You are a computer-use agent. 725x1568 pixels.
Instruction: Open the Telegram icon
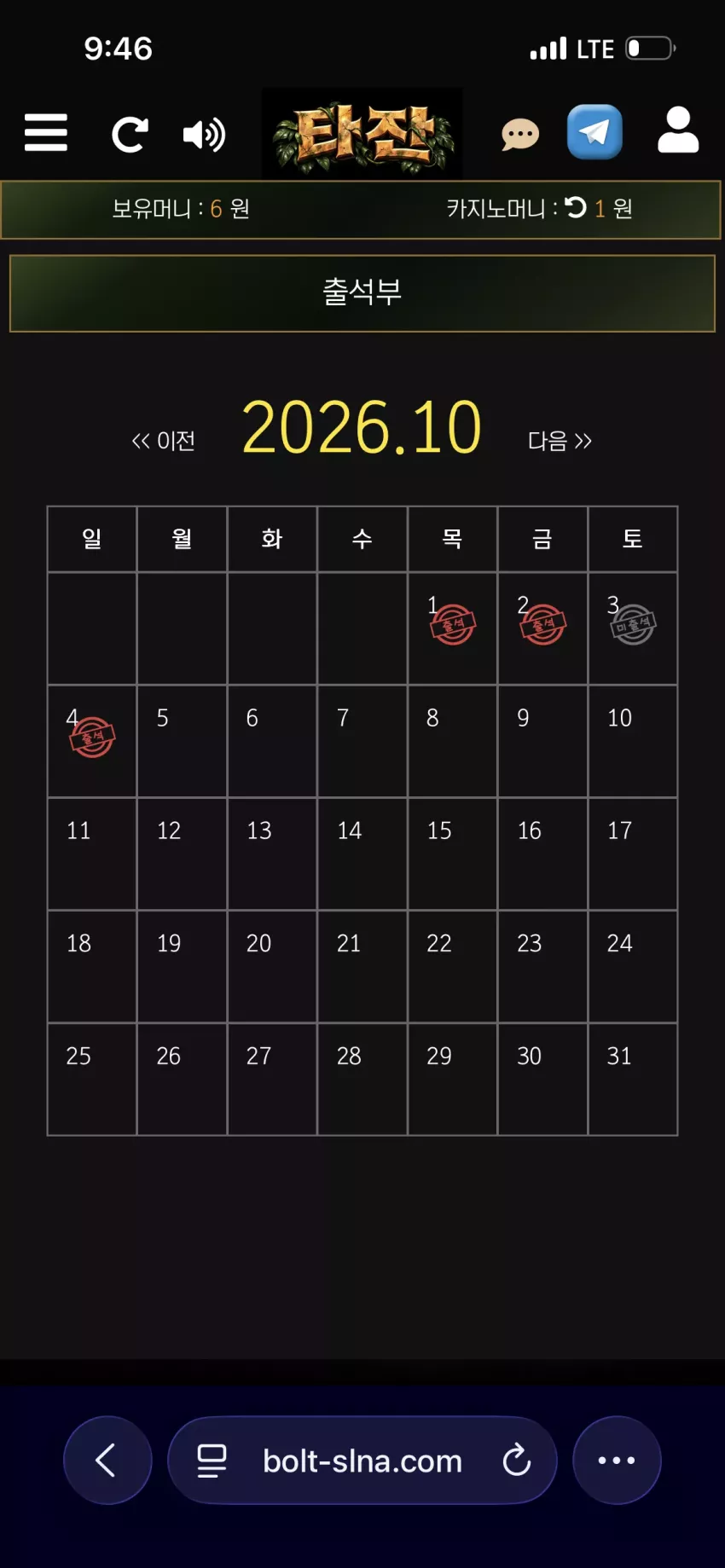tap(594, 132)
